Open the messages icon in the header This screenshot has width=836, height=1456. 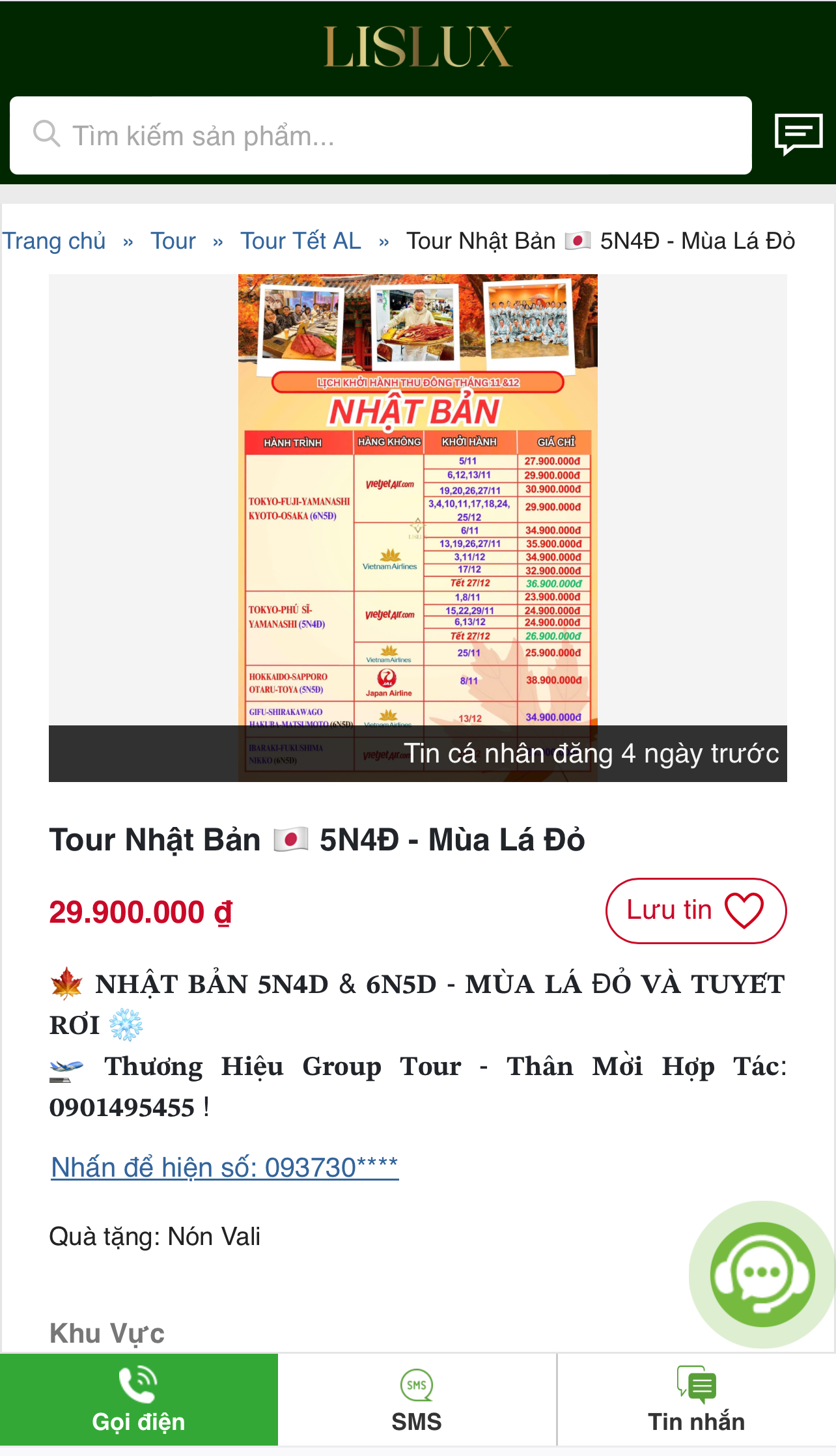(x=798, y=134)
